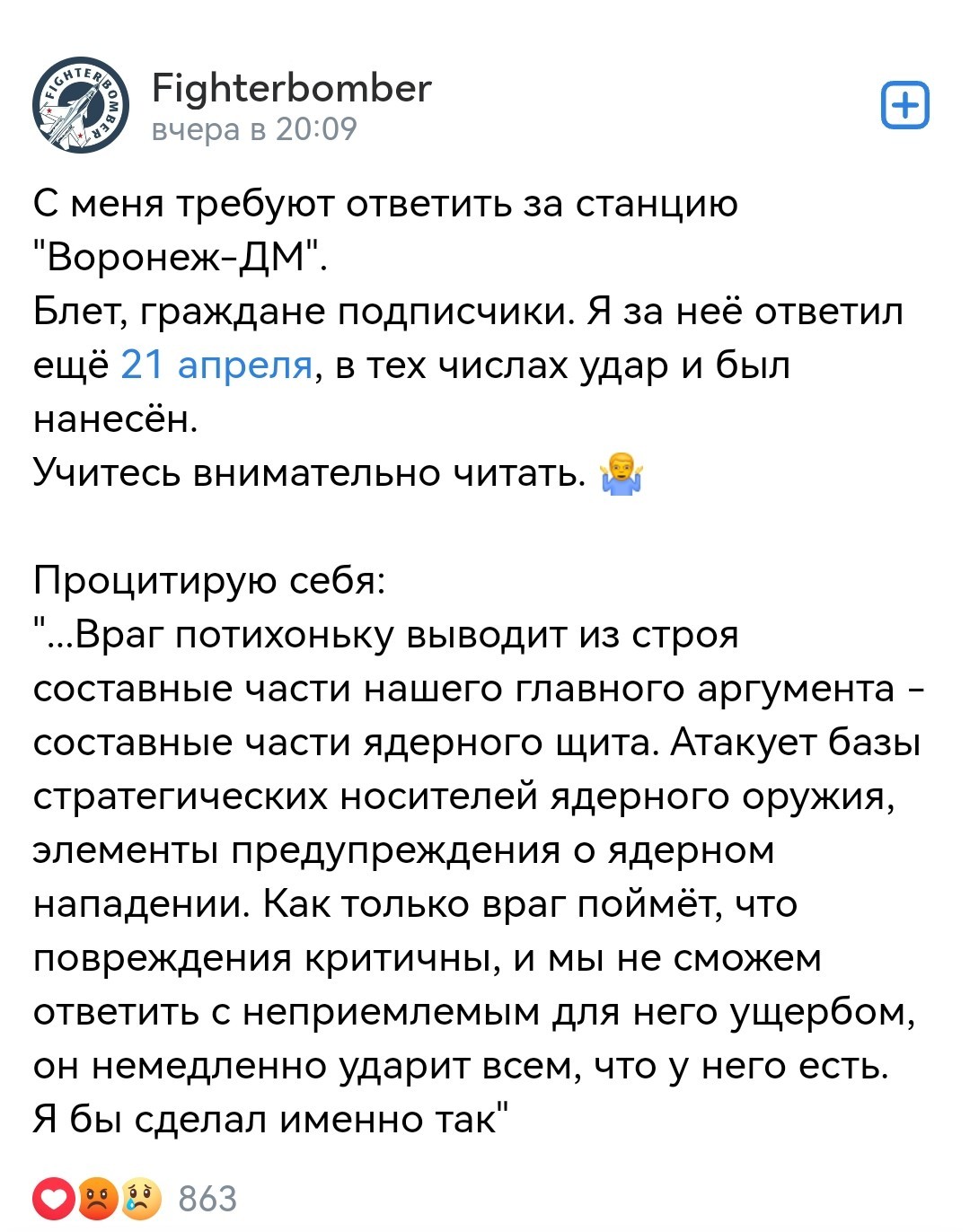Open the reactions with 863 count
This screenshot has width=970, height=1232.
coord(136,1197)
